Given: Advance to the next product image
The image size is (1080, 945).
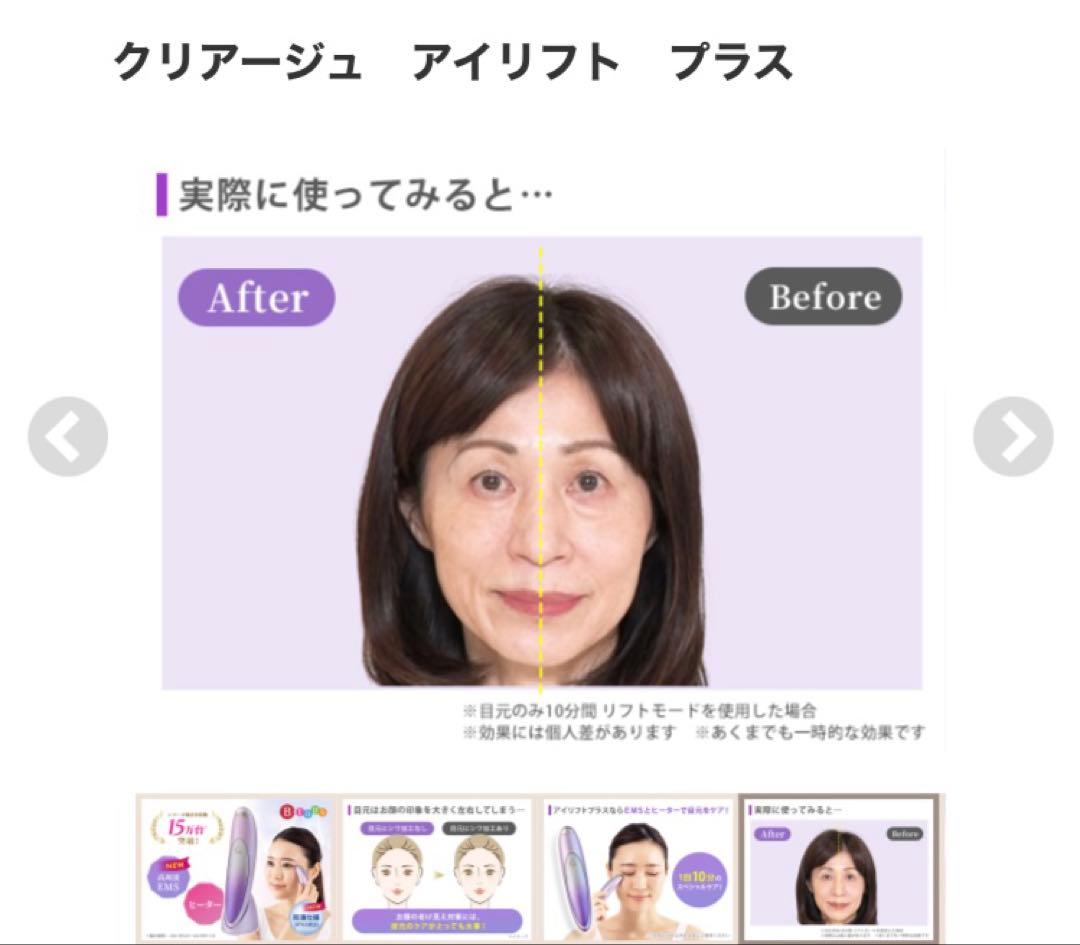Looking at the screenshot, I should 1013,437.
